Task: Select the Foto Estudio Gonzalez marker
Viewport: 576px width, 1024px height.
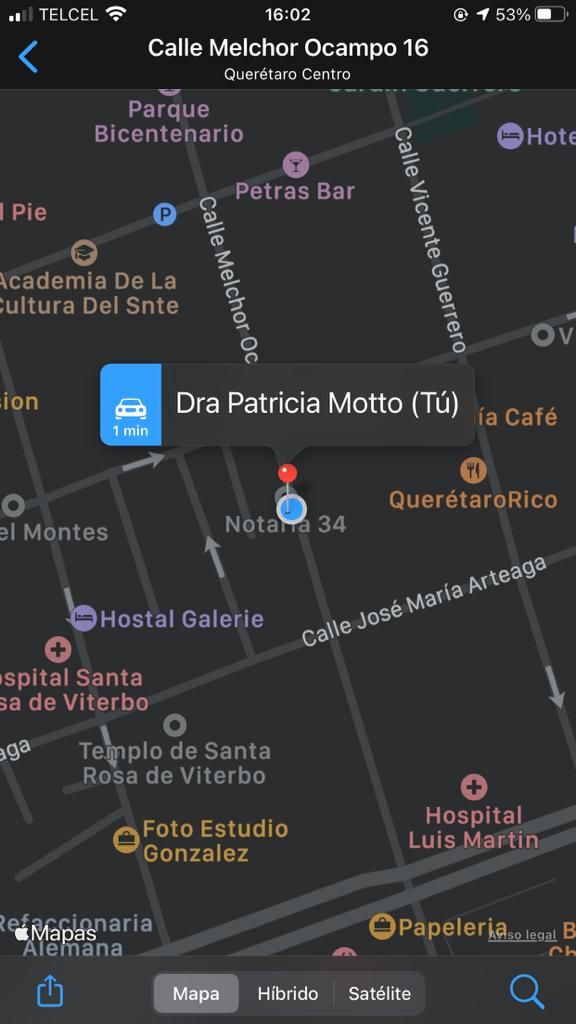Action: [x=126, y=840]
